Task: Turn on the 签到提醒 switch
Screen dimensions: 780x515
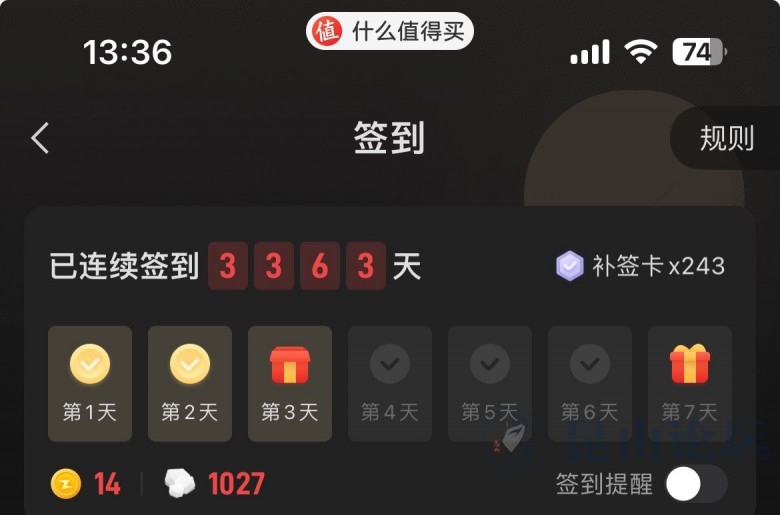Action: (x=697, y=485)
